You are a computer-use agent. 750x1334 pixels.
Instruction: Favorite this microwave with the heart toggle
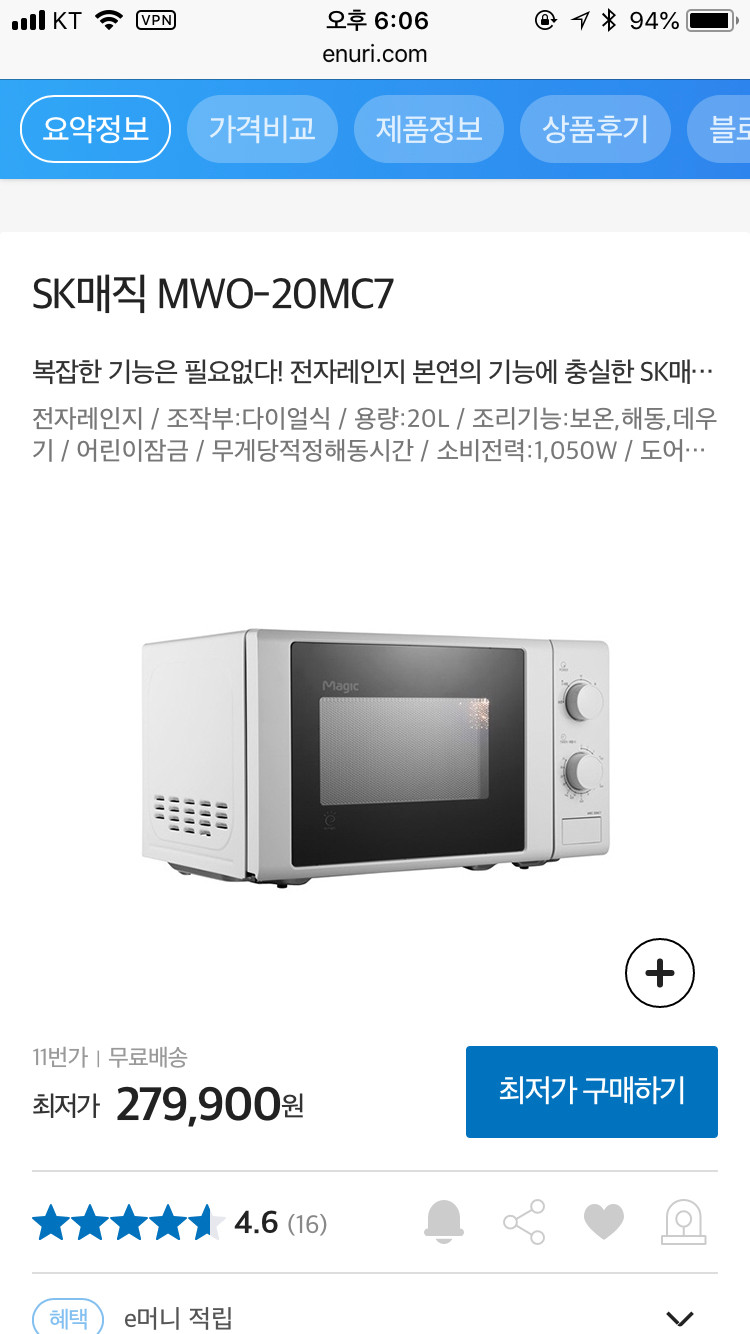point(604,1221)
